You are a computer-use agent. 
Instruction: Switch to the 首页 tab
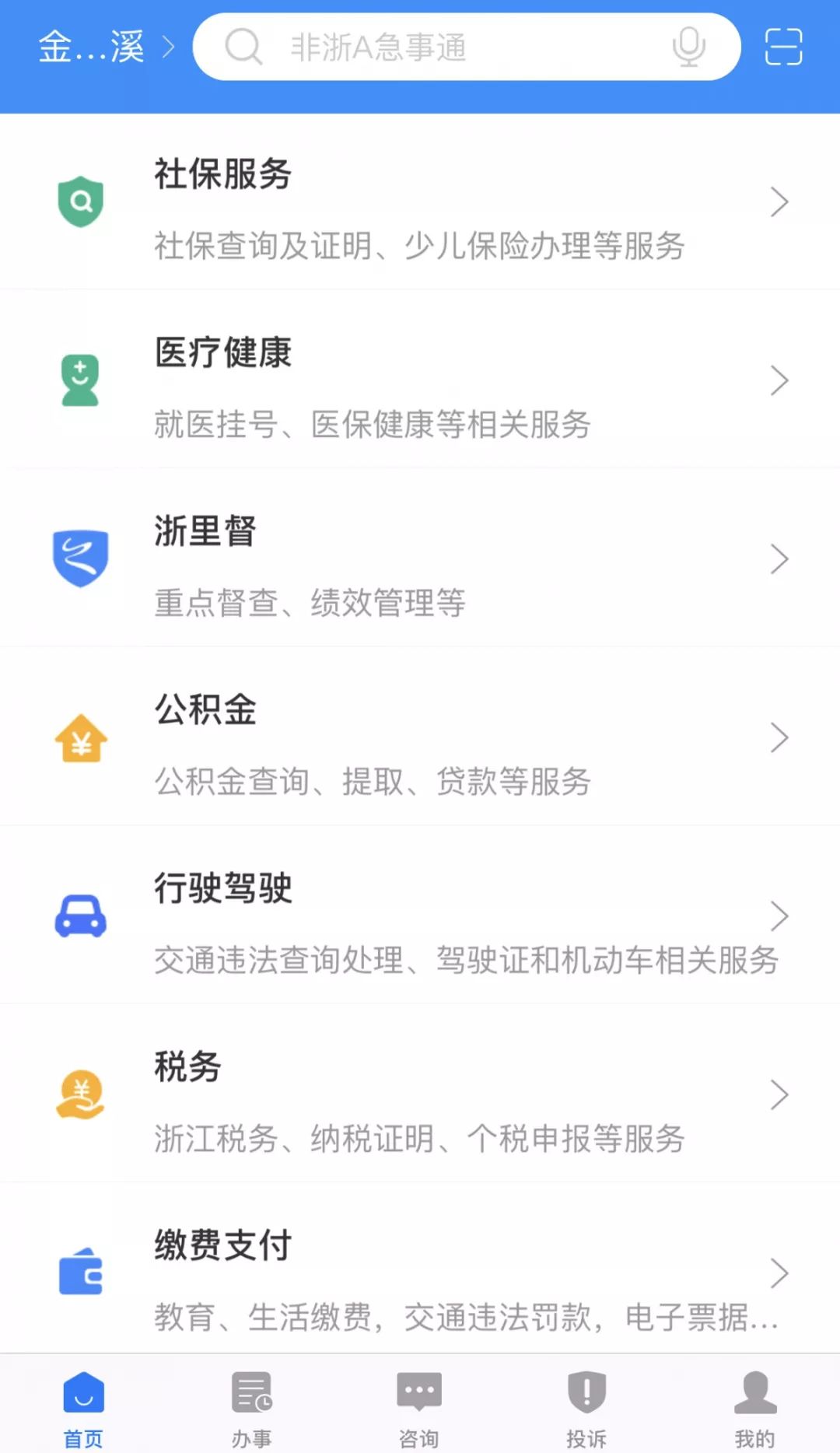pos(83,1406)
